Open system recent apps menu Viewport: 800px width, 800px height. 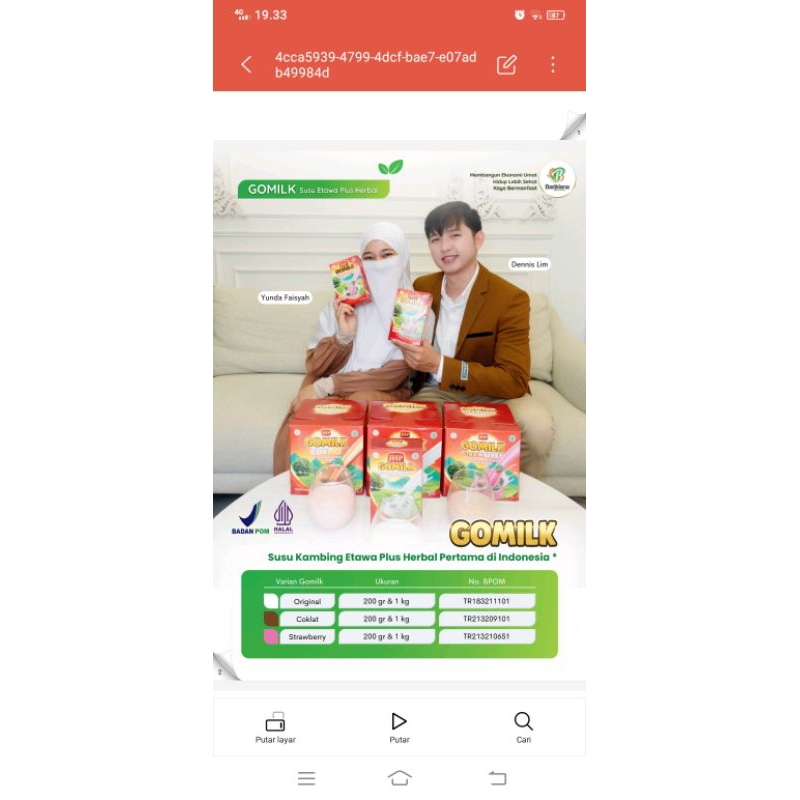(307, 778)
